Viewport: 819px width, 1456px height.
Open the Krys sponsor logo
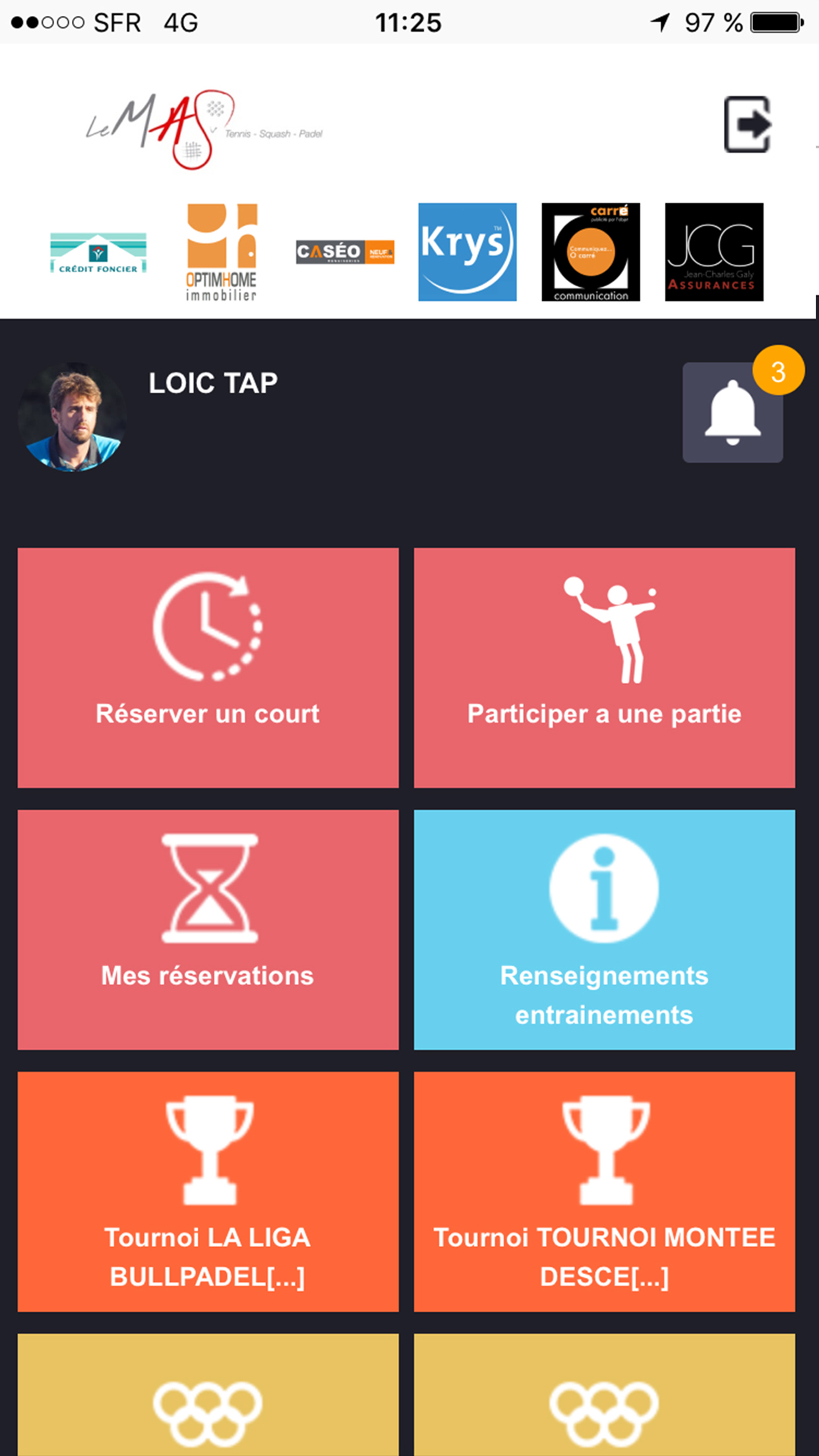467,252
